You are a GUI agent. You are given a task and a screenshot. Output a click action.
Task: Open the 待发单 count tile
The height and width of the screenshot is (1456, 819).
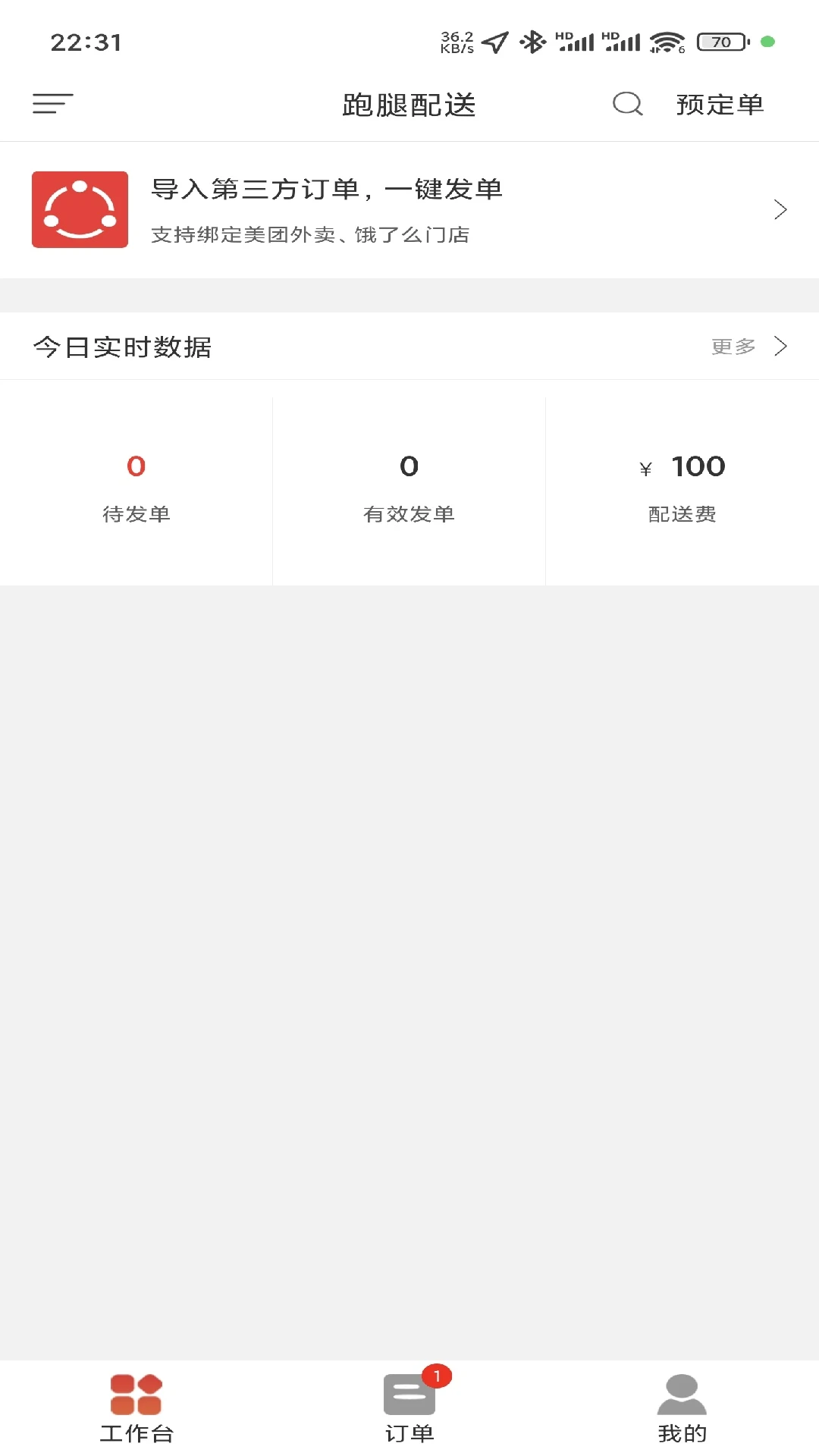136,489
